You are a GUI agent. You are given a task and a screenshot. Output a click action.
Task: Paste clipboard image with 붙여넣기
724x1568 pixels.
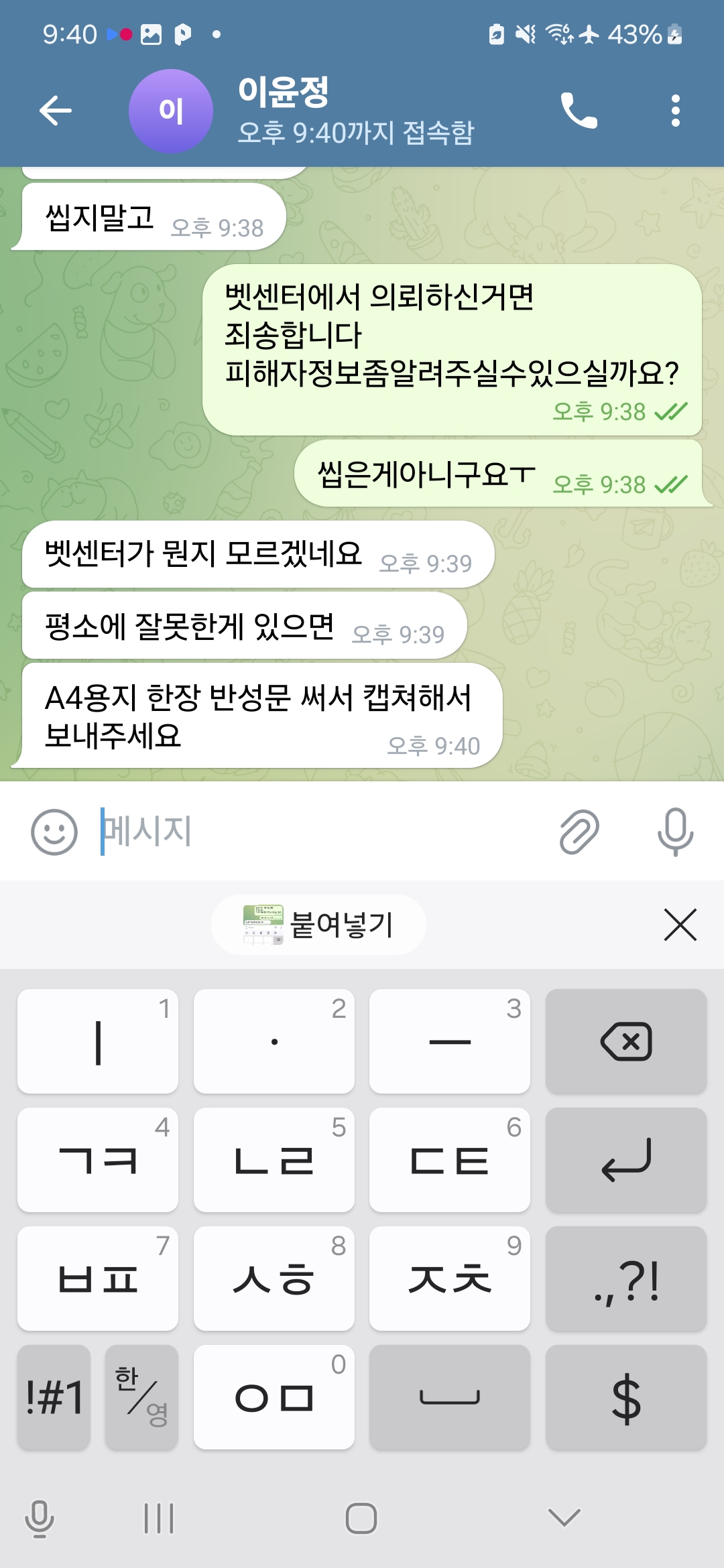point(318,925)
